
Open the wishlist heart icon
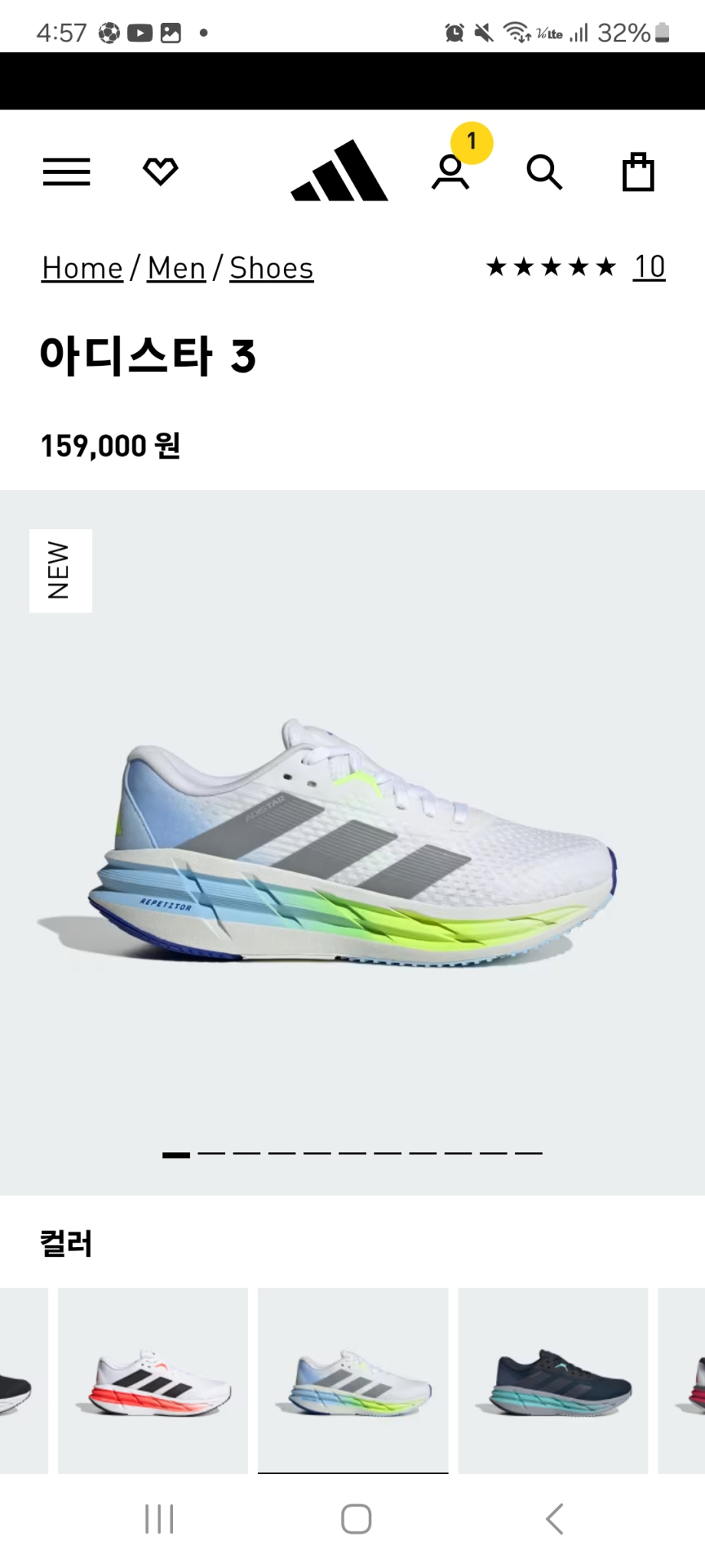[x=161, y=171]
